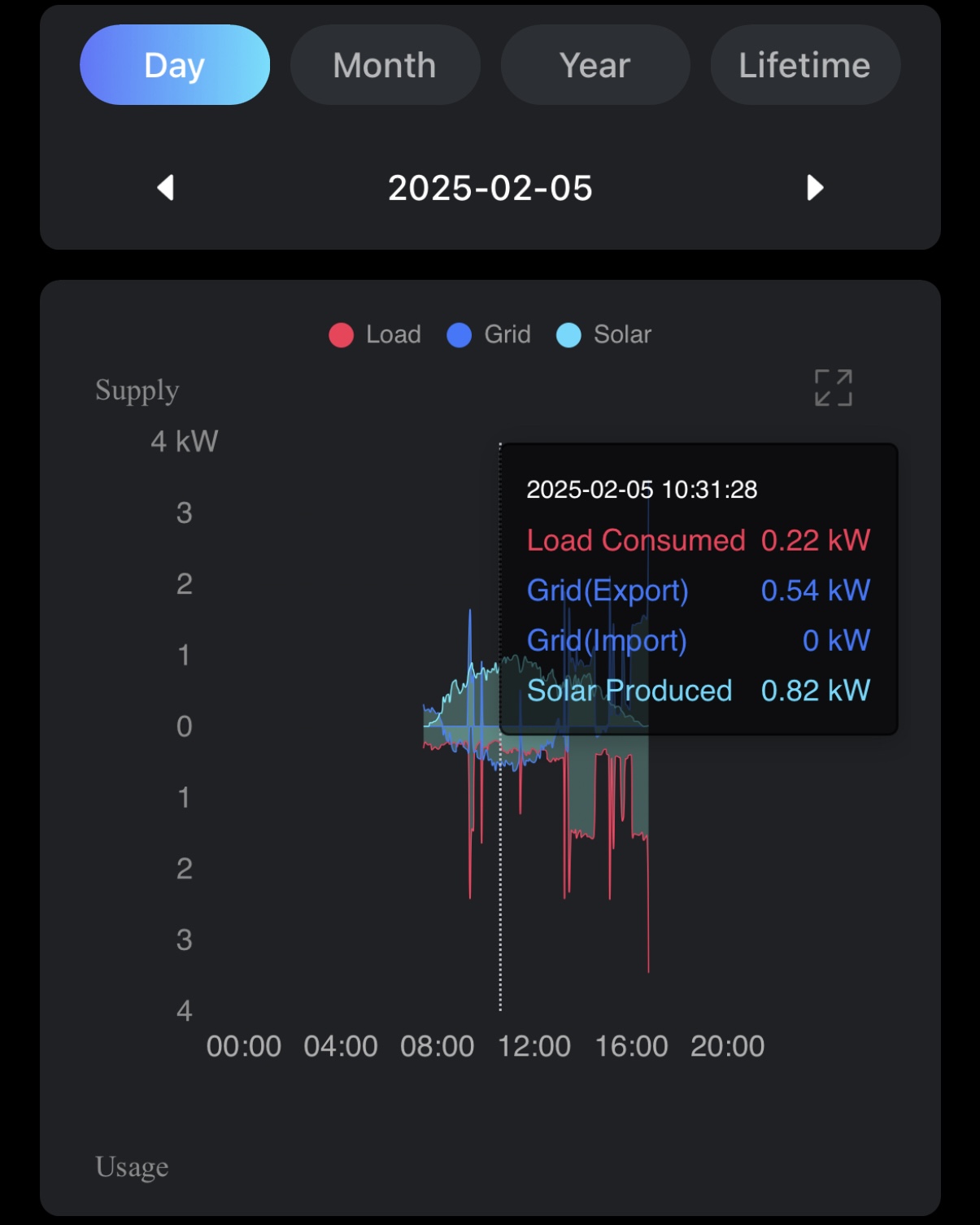This screenshot has height=1225, width=980.
Task: Go to the next day
Action: coord(814,188)
